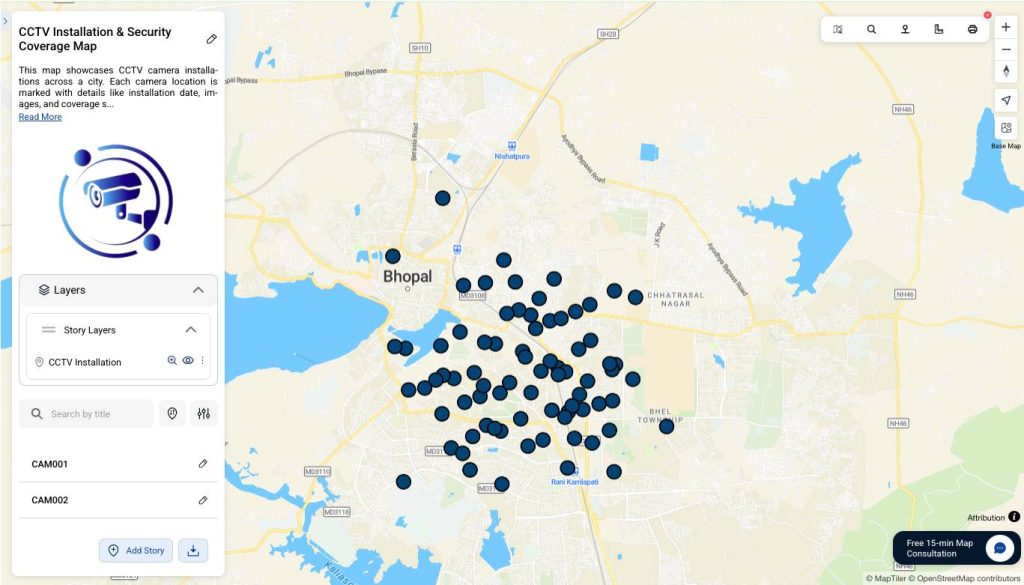Collapse the Story Layers section
Image resolution: width=1024 pixels, height=585 pixels.
click(191, 330)
